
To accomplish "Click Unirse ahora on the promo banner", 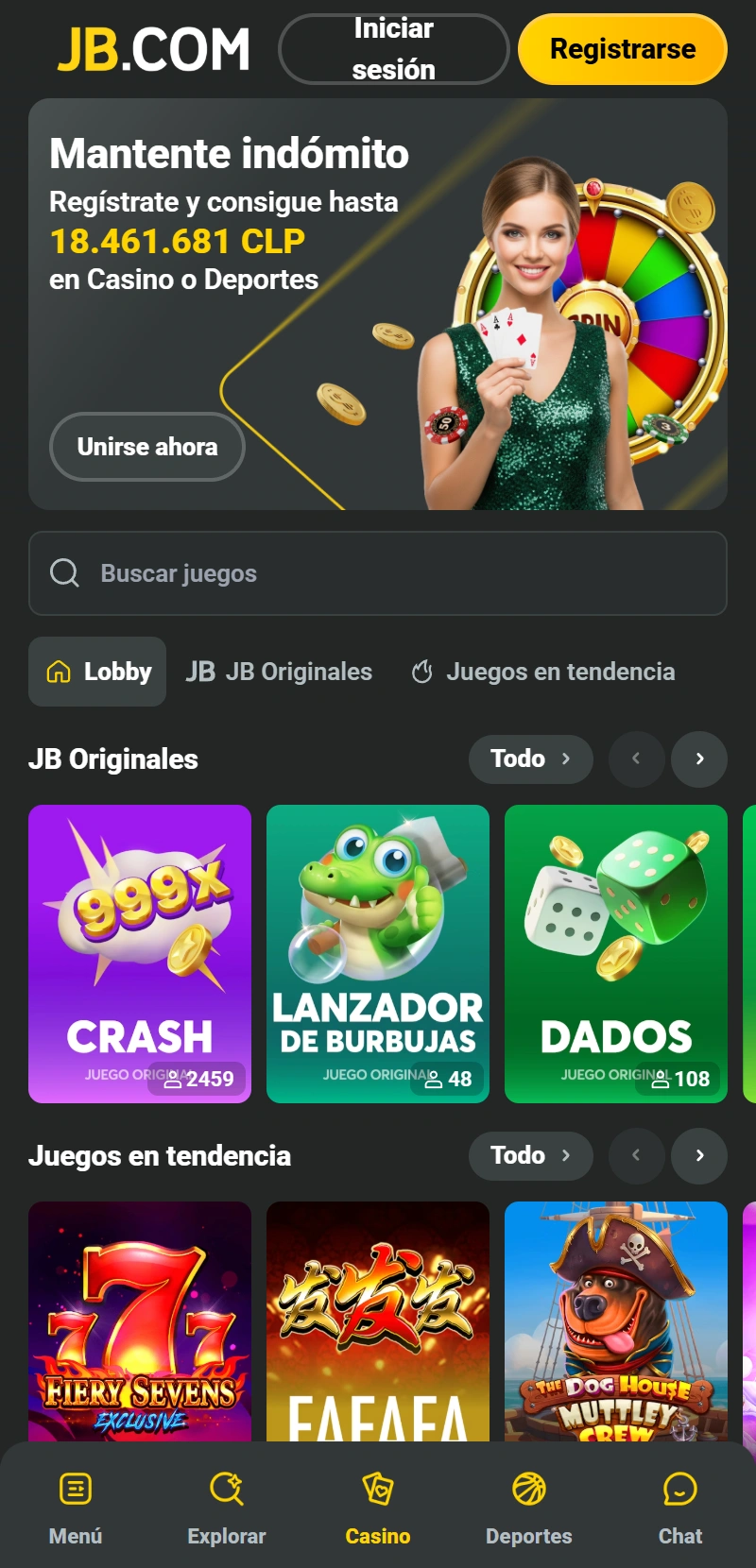I will pos(146,447).
